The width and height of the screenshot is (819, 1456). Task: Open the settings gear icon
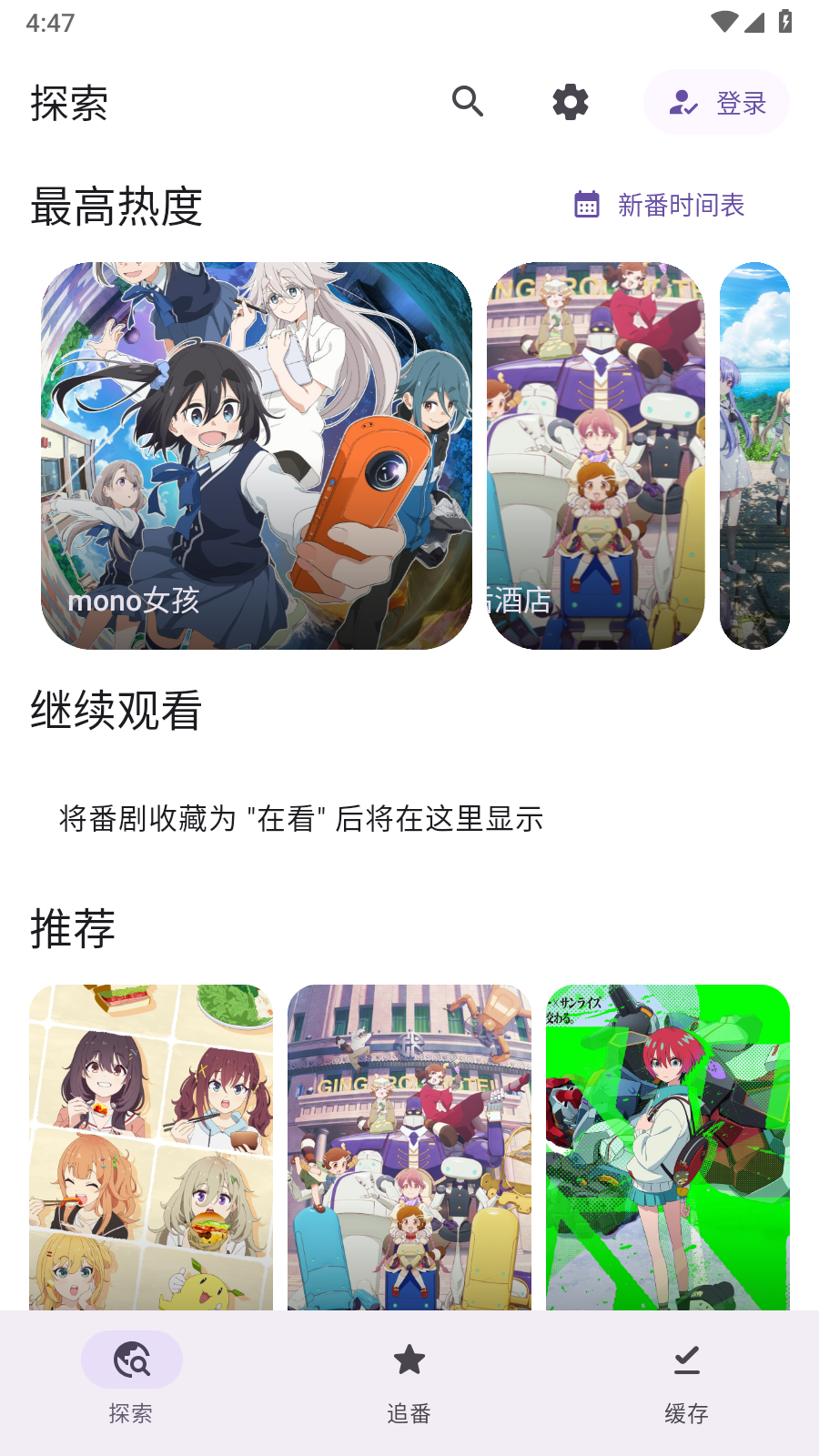coord(570,102)
